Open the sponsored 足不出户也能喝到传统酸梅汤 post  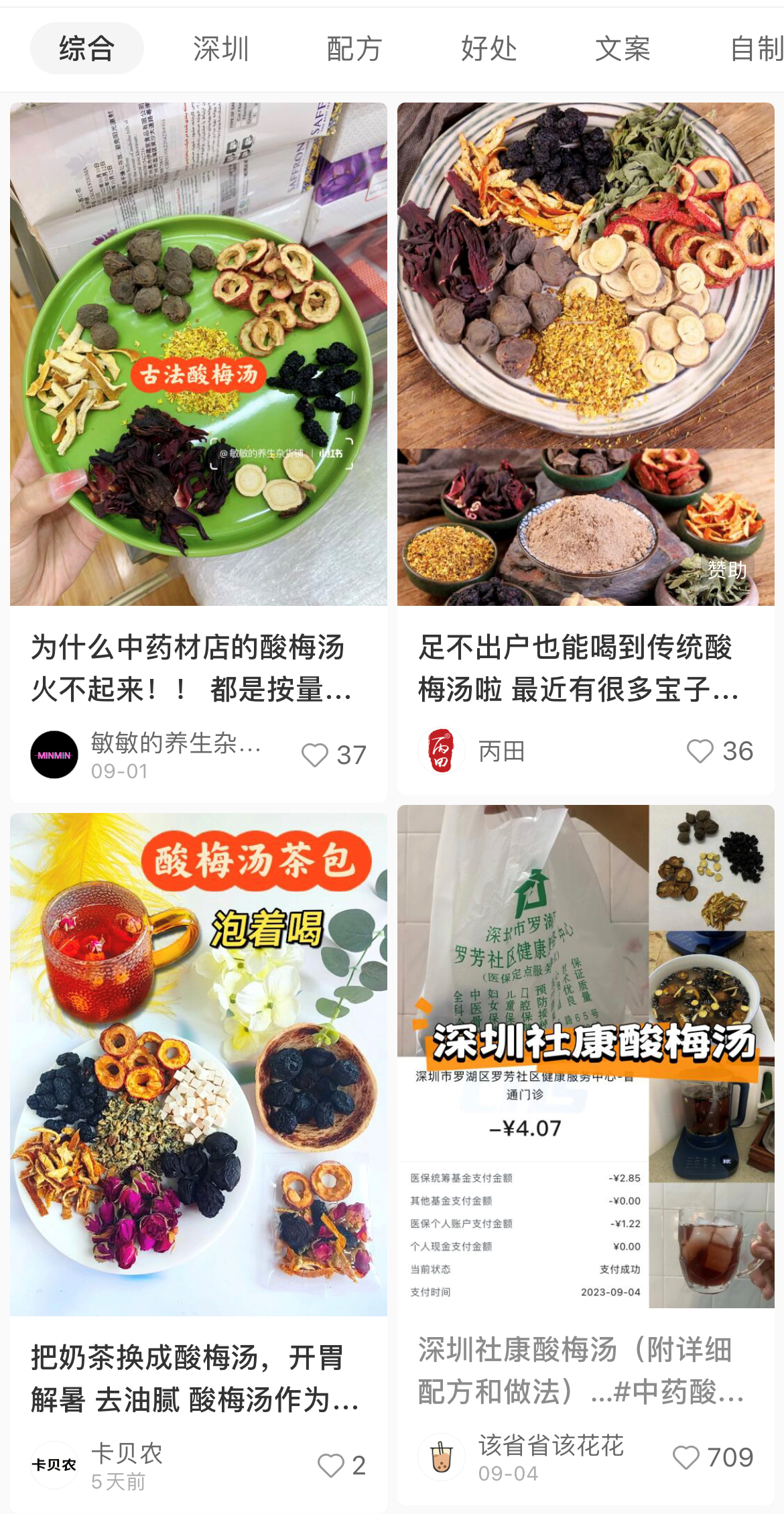(x=586, y=354)
